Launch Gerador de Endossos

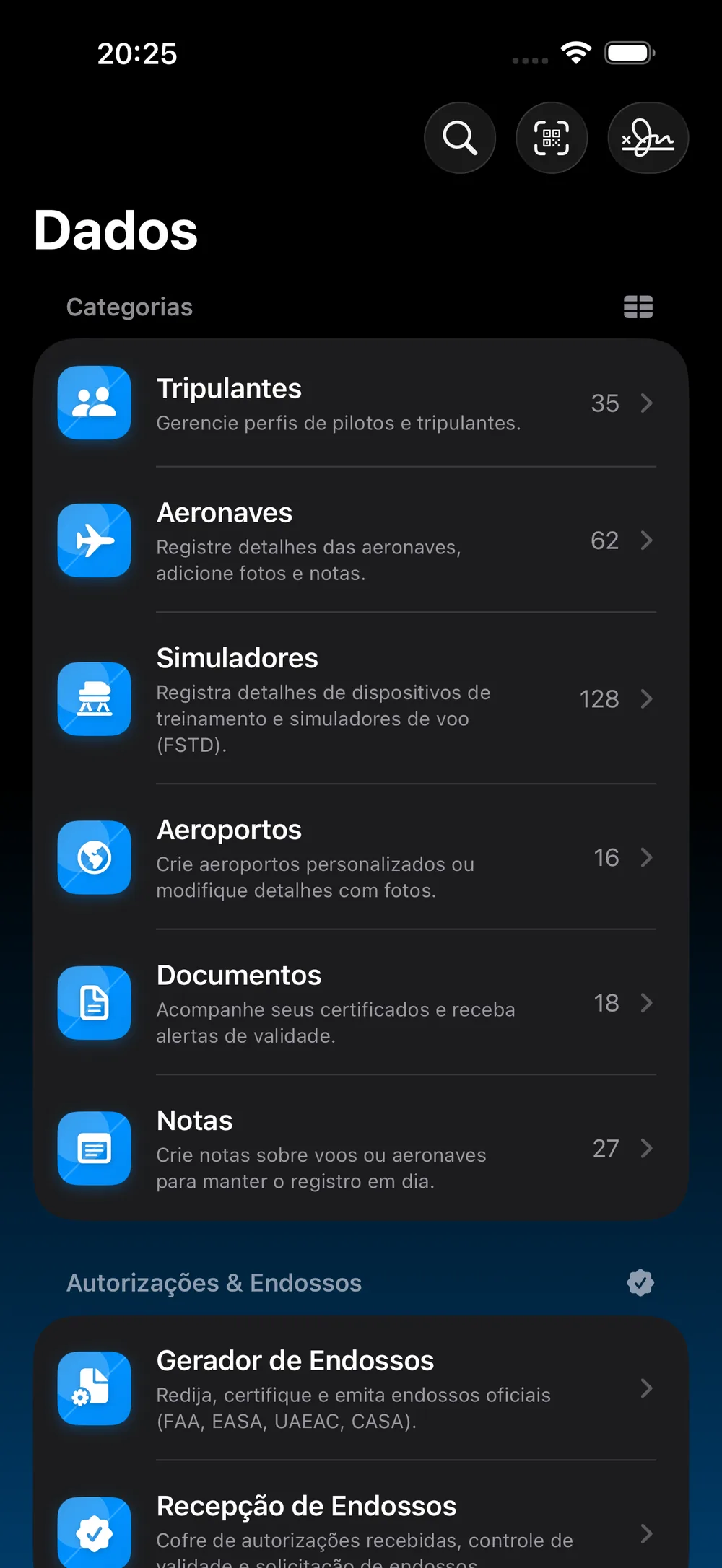click(361, 1389)
